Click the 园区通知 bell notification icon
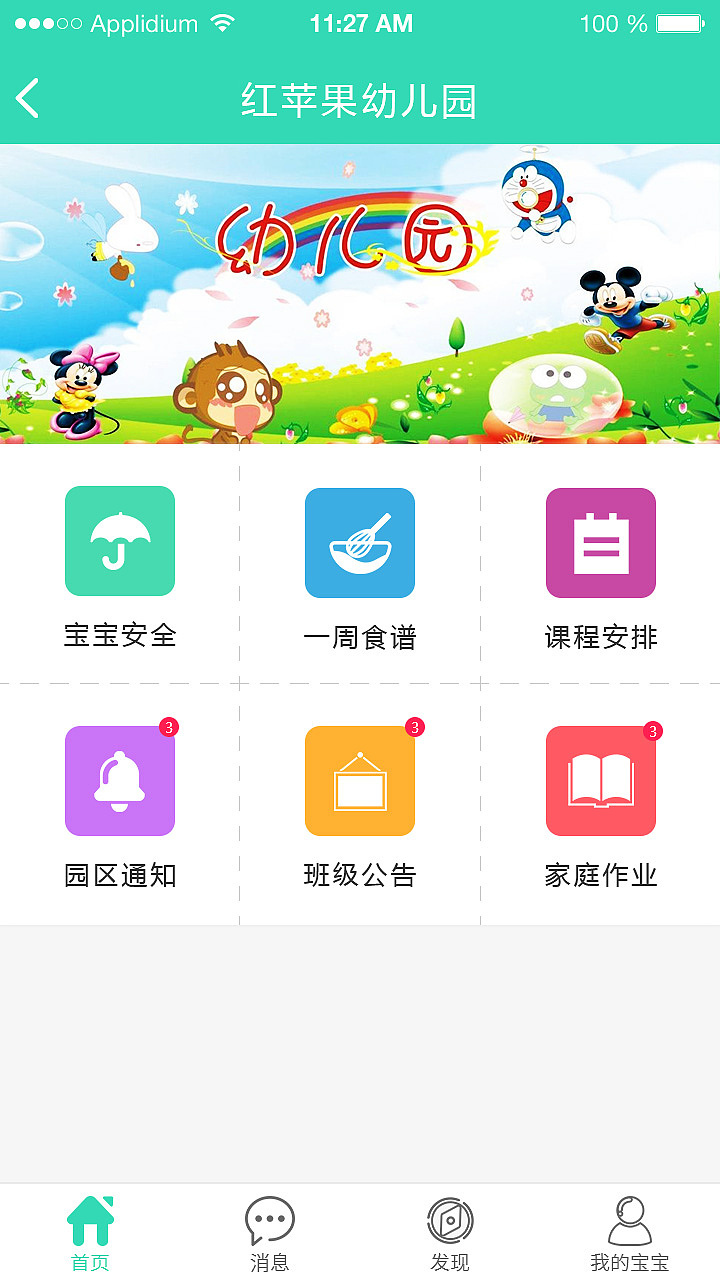Image resolution: width=720 pixels, height=1280 pixels. pyautogui.click(x=120, y=780)
